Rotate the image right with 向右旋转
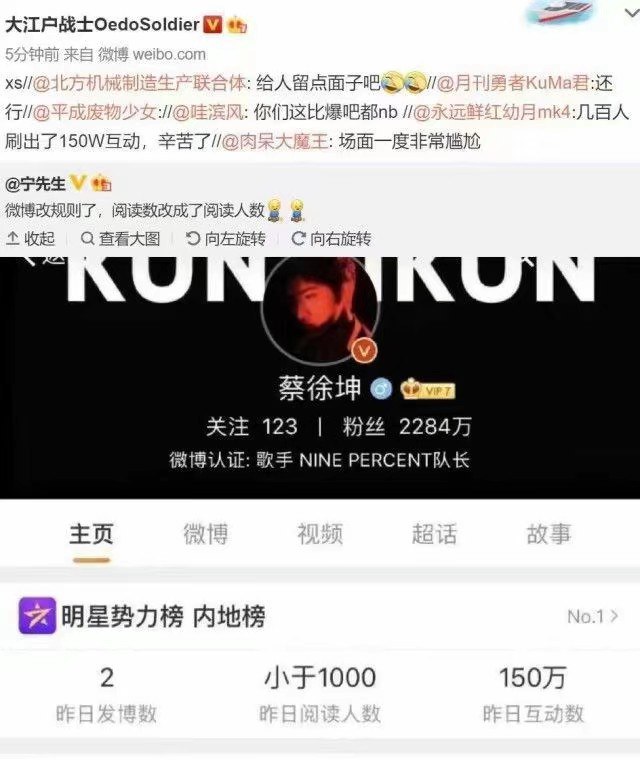 tap(330, 239)
